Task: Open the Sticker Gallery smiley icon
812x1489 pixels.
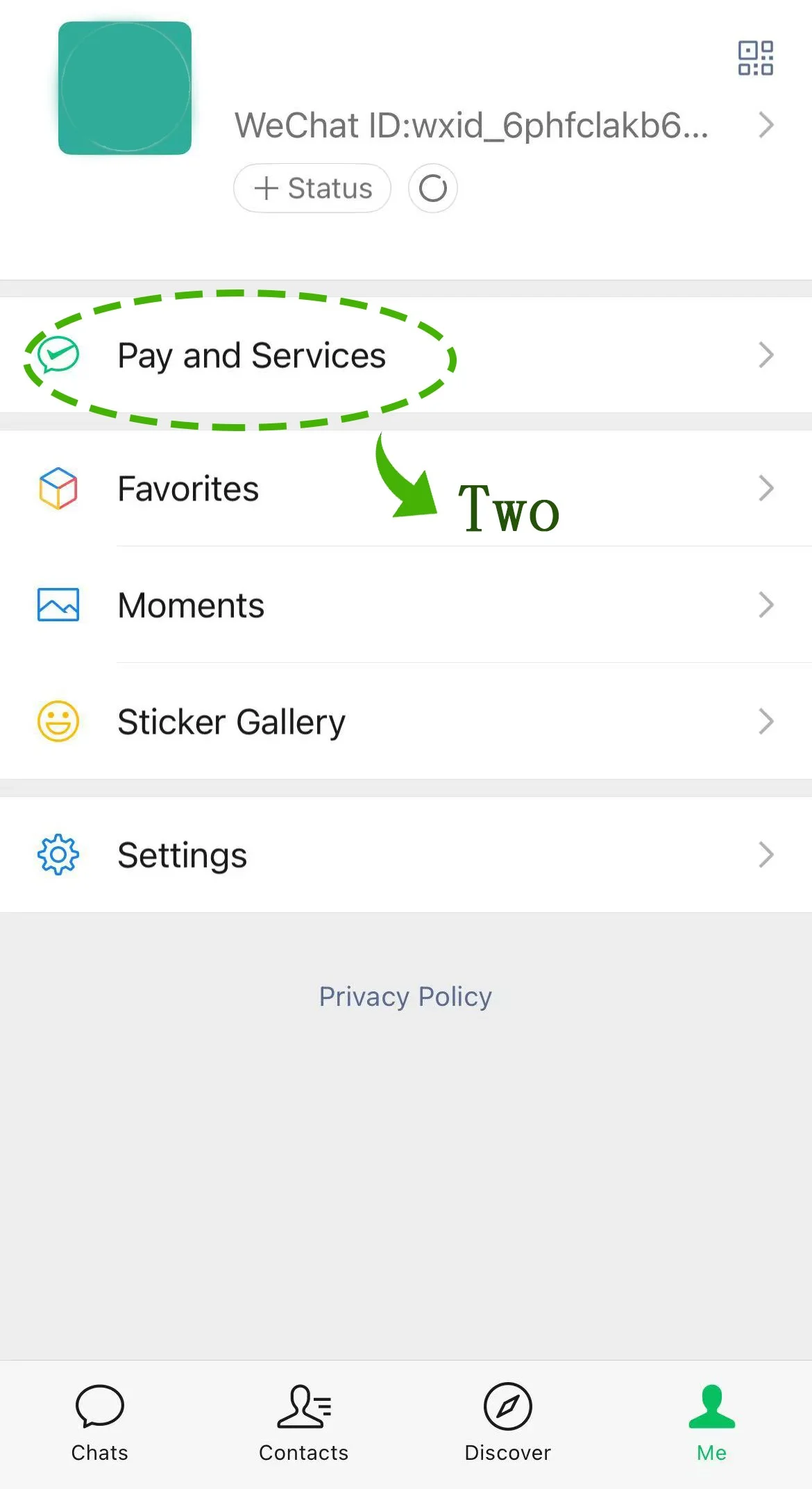Action: [x=58, y=721]
